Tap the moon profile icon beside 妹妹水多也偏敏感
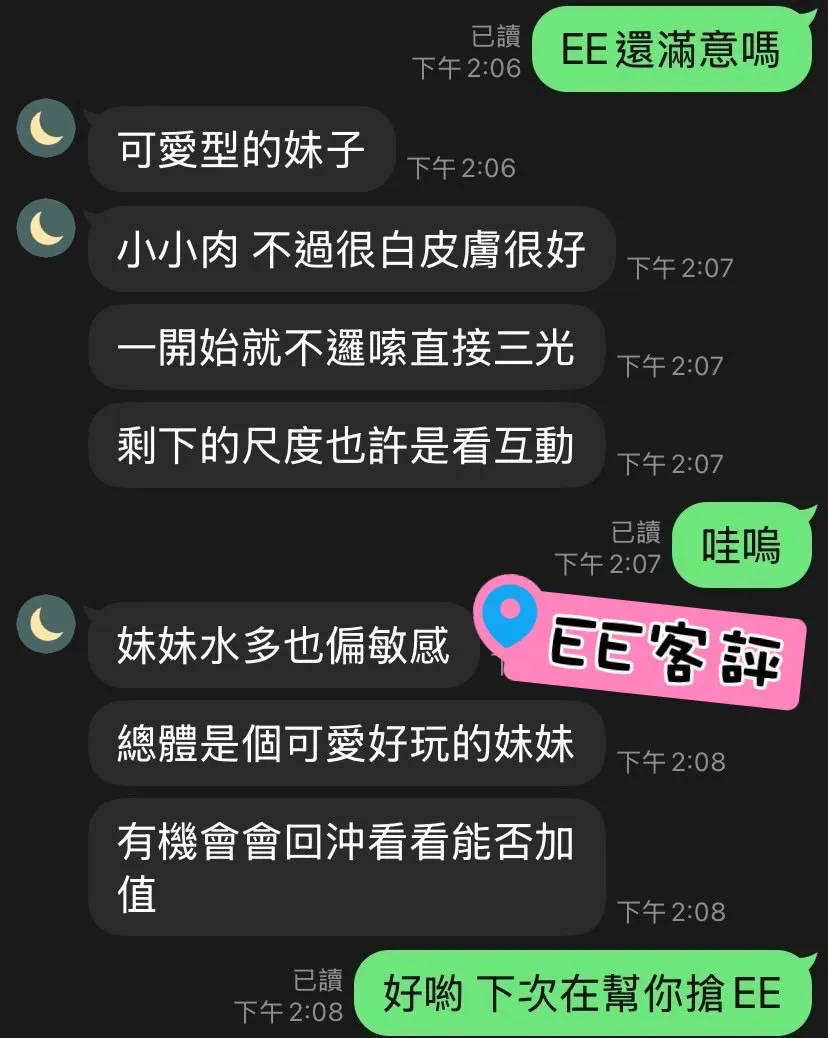Viewport: 828px width, 1038px height. coord(45,625)
